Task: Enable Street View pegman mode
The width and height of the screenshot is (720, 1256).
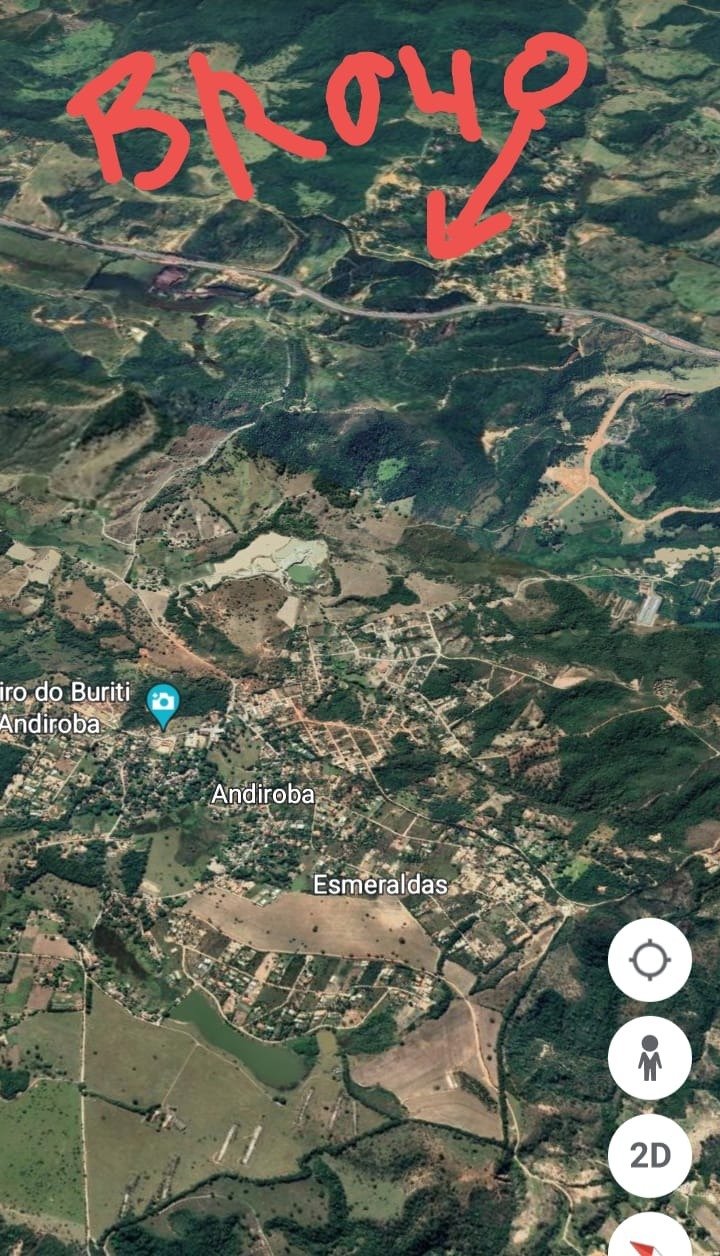Action: click(649, 1058)
